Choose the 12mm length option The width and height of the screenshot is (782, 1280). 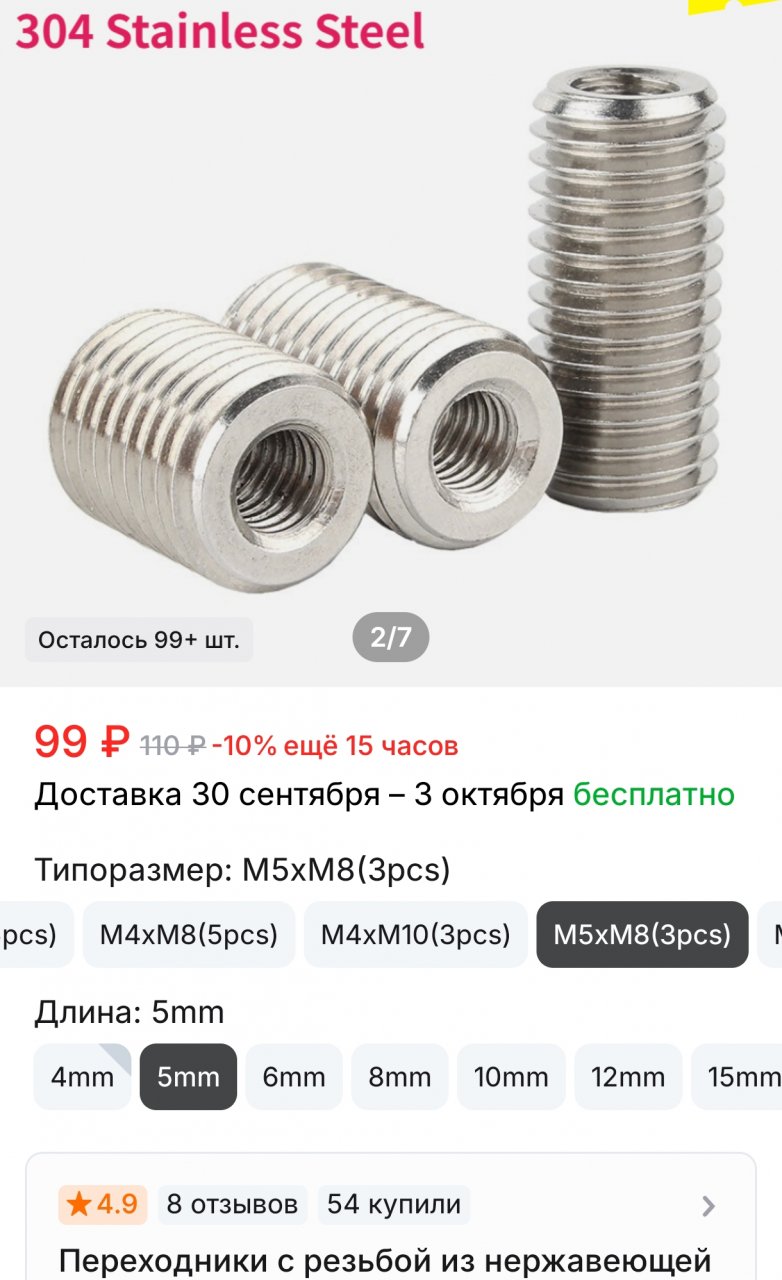[628, 1077]
